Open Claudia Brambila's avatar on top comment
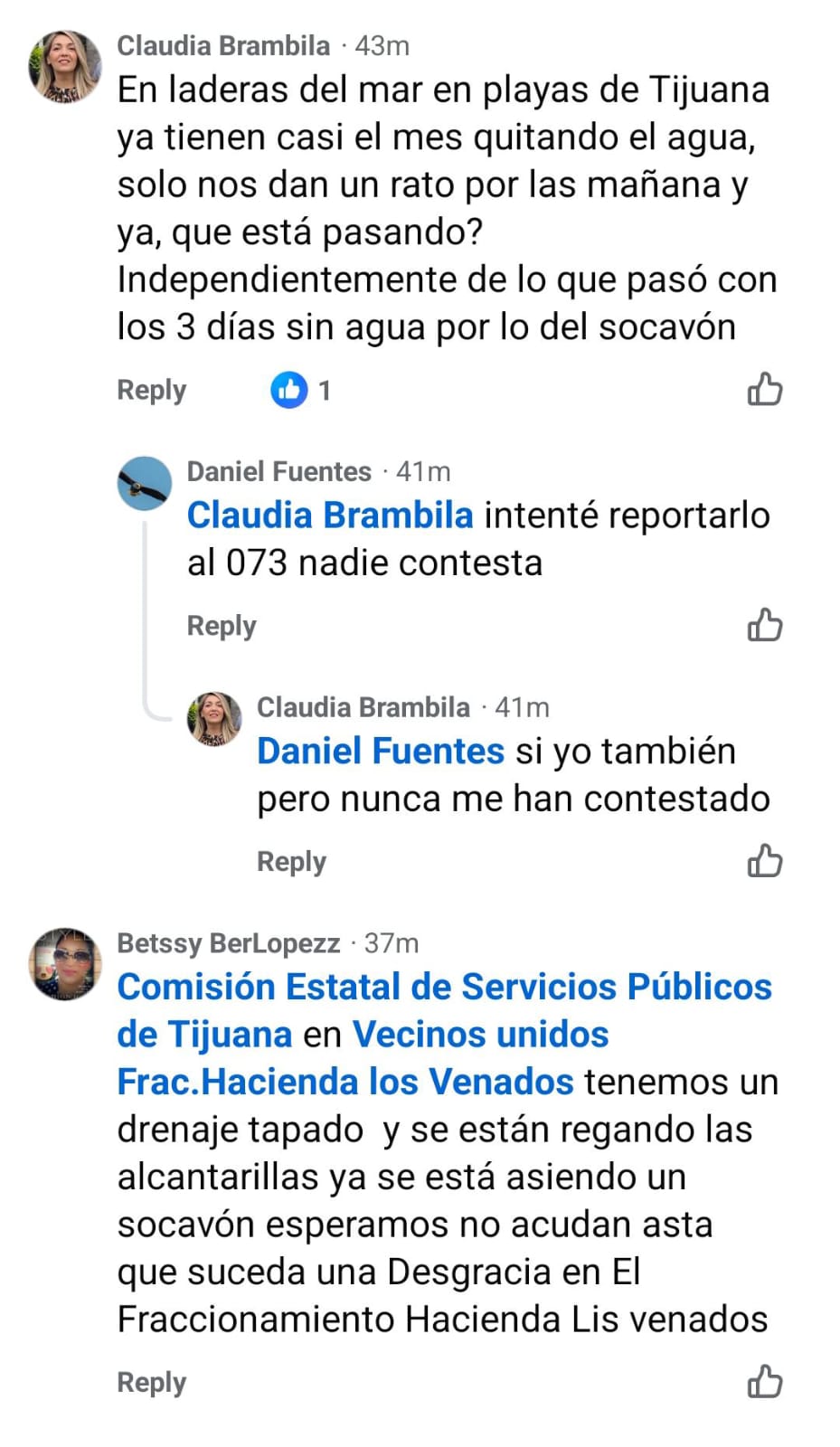Screen dimensions: 840x1447 coord(65,66)
